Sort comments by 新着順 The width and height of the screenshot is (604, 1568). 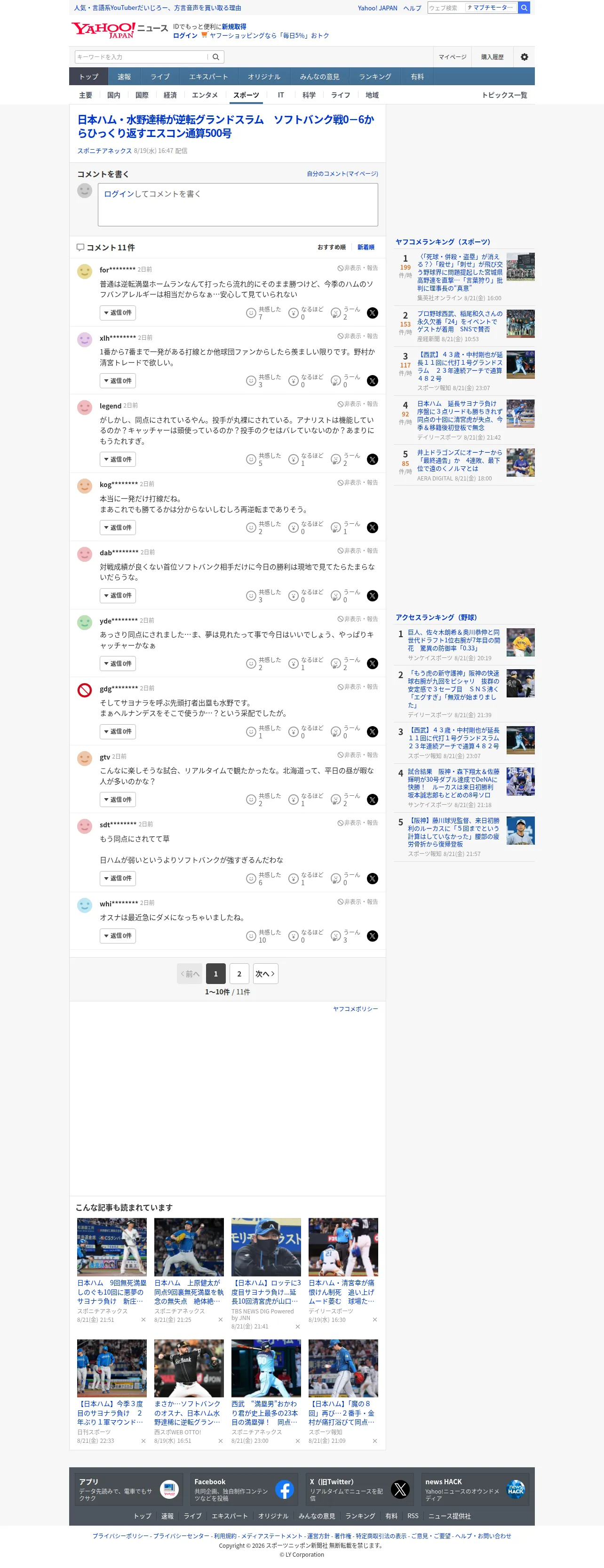[366, 247]
